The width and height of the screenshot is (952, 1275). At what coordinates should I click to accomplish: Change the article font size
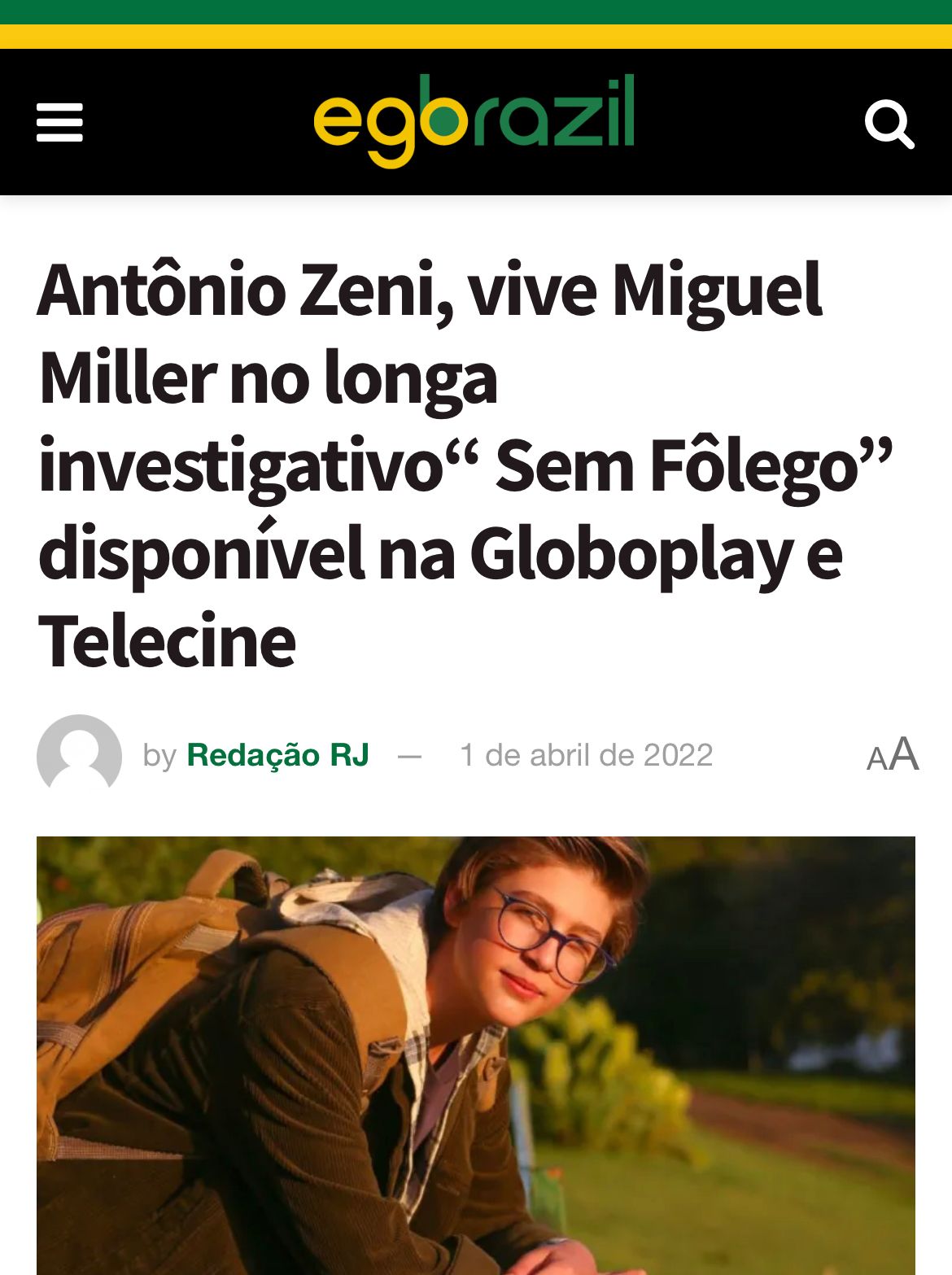[893, 755]
